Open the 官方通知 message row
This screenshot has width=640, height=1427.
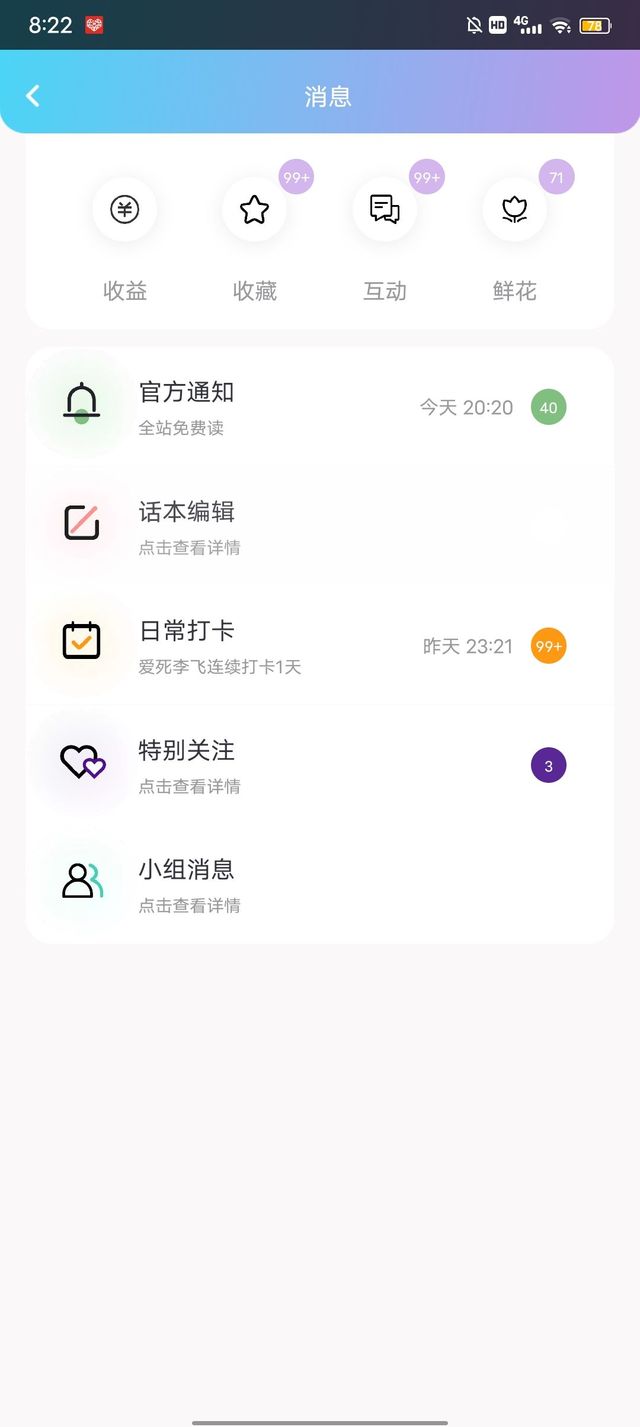click(x=320, y=408)
